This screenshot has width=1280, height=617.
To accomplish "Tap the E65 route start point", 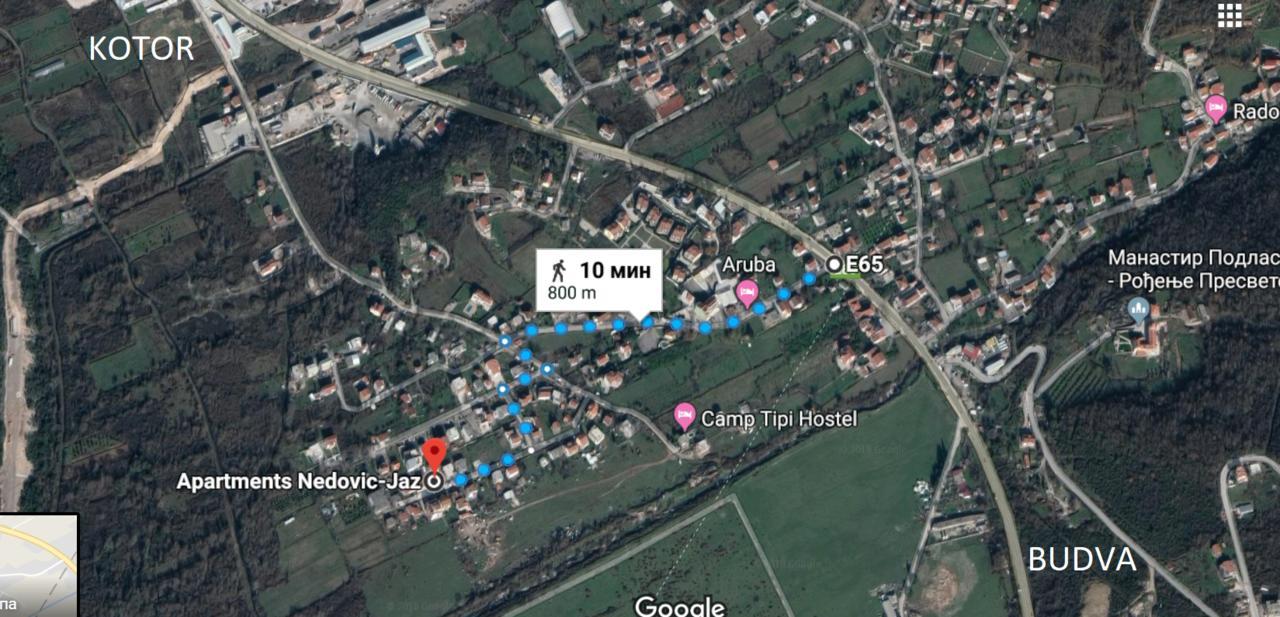I will pyautogui.click(x=834, y=264).
